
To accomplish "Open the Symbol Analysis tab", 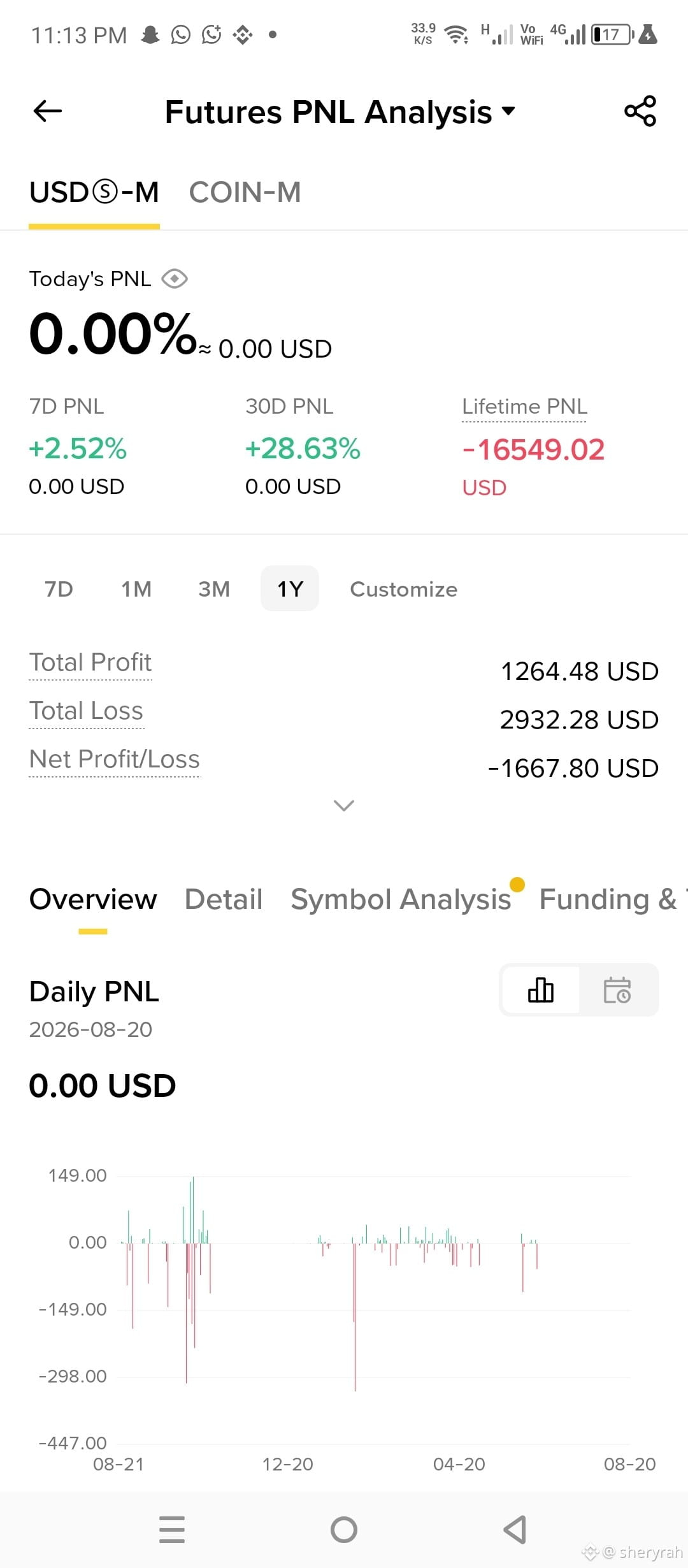I will (401, 899).
